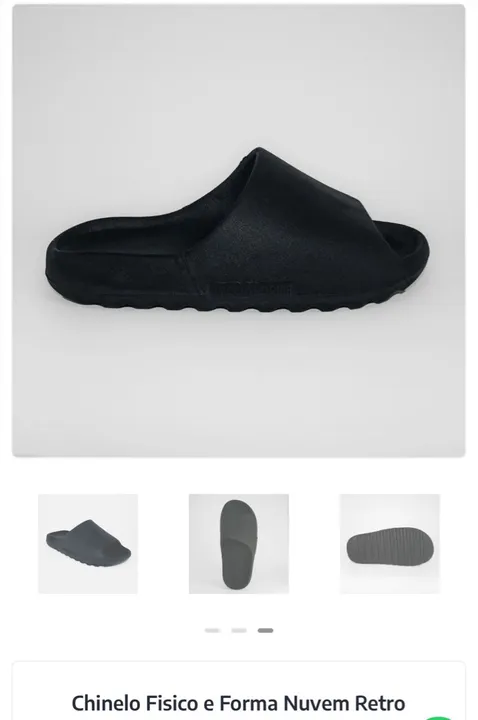Jump to the second page indicator dot
The height and width of the screenshot is (720, 478).
239,630
